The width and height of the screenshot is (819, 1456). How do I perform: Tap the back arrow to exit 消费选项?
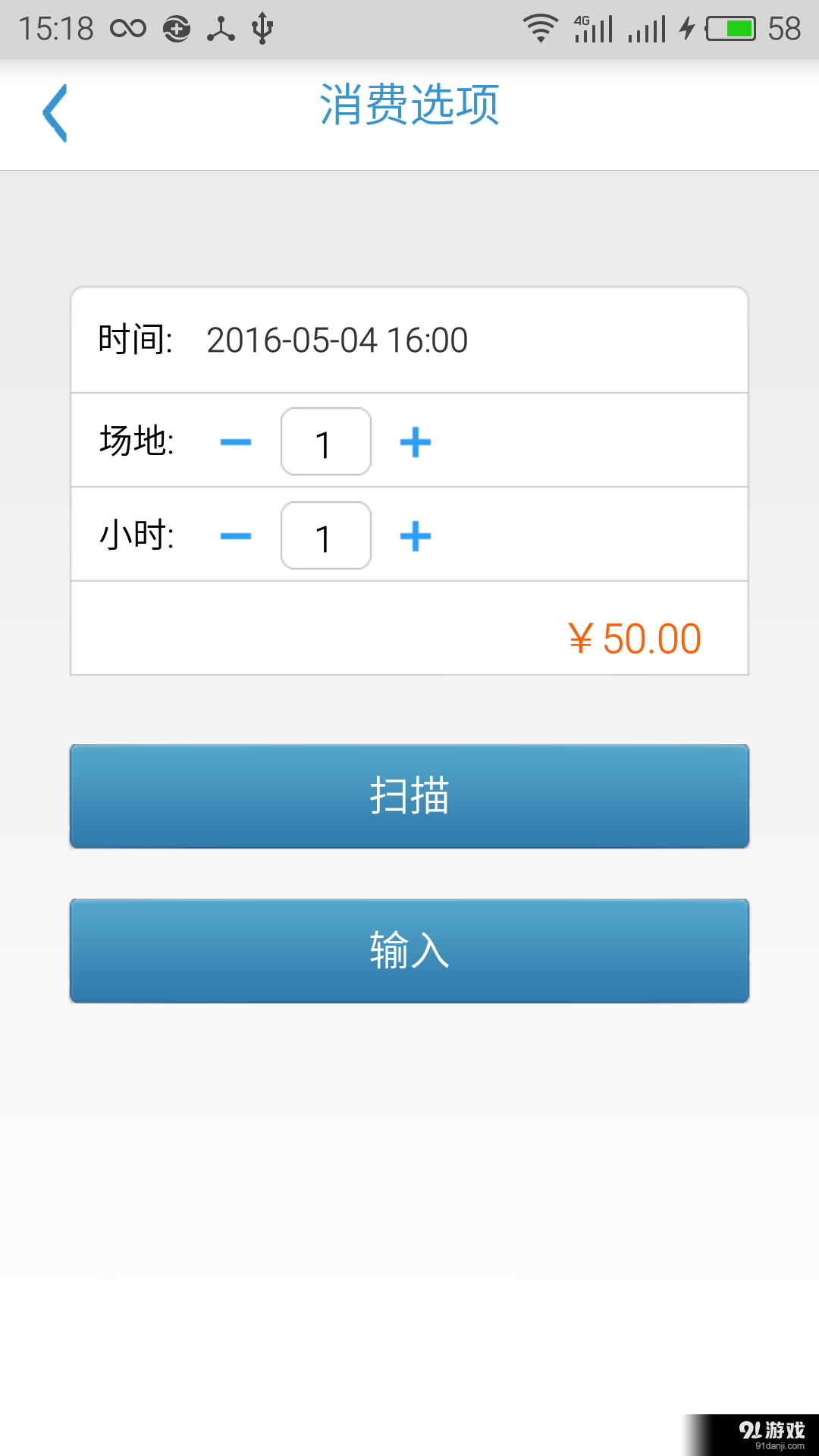[55, 112]
